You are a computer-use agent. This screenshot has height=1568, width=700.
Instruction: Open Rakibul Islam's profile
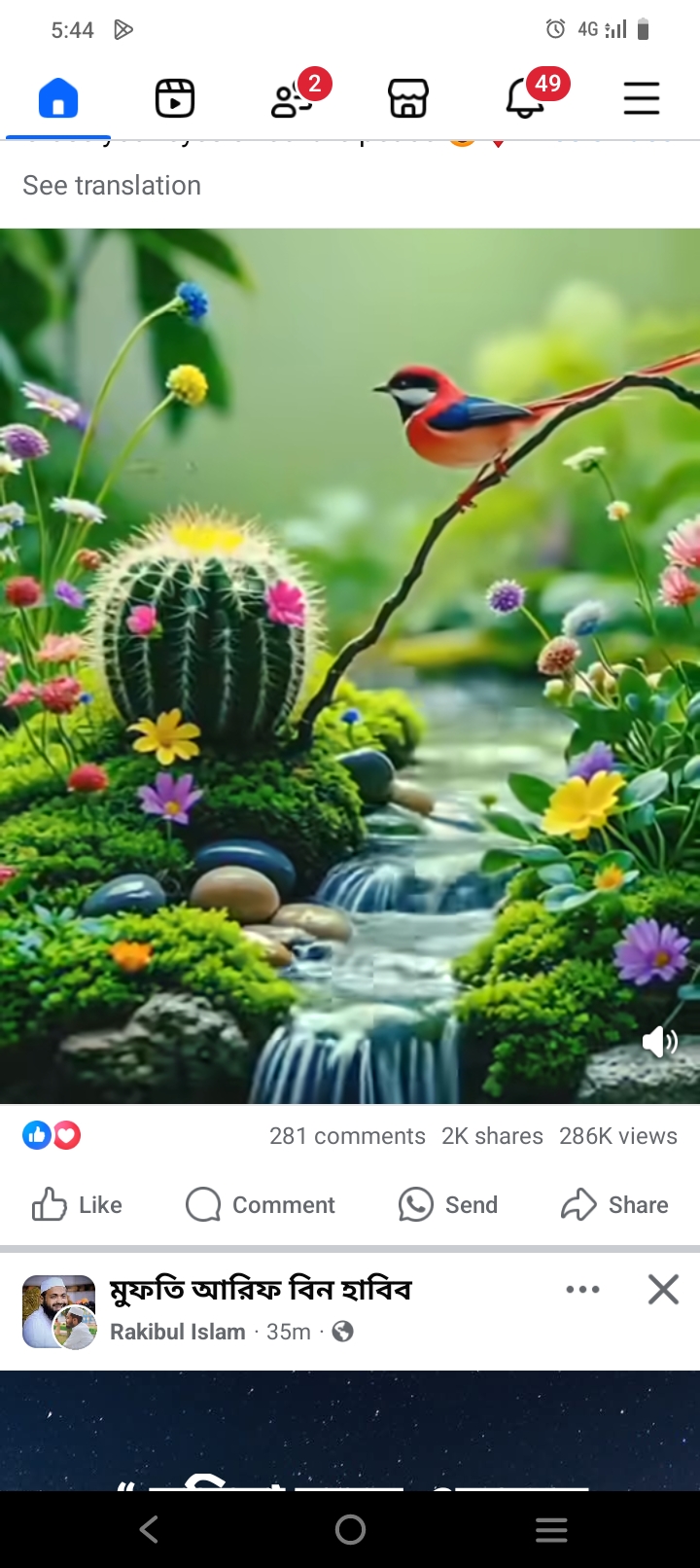coord(177,1332)
